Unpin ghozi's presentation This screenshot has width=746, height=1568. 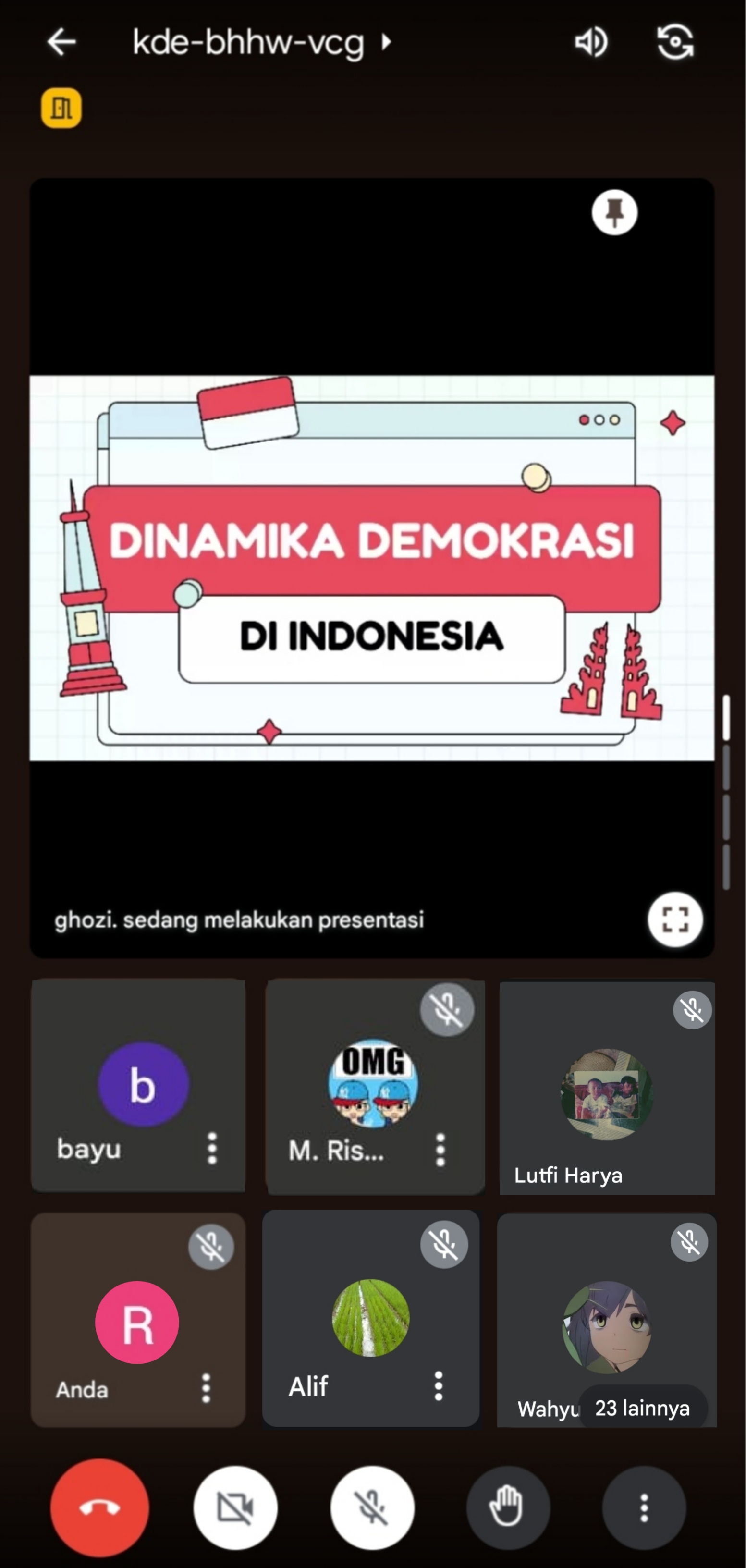coord(614,212)
